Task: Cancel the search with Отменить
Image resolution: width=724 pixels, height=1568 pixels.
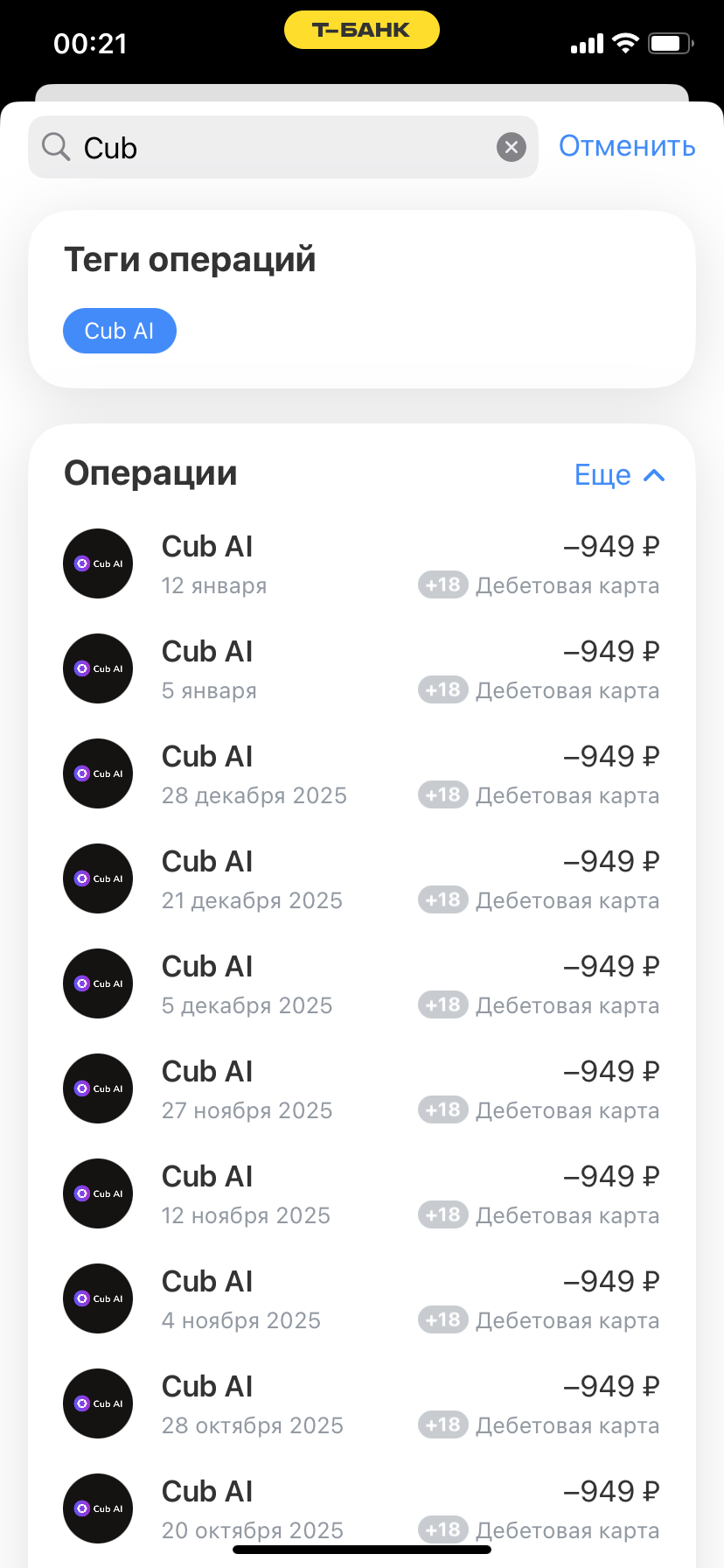Action: 627,146
